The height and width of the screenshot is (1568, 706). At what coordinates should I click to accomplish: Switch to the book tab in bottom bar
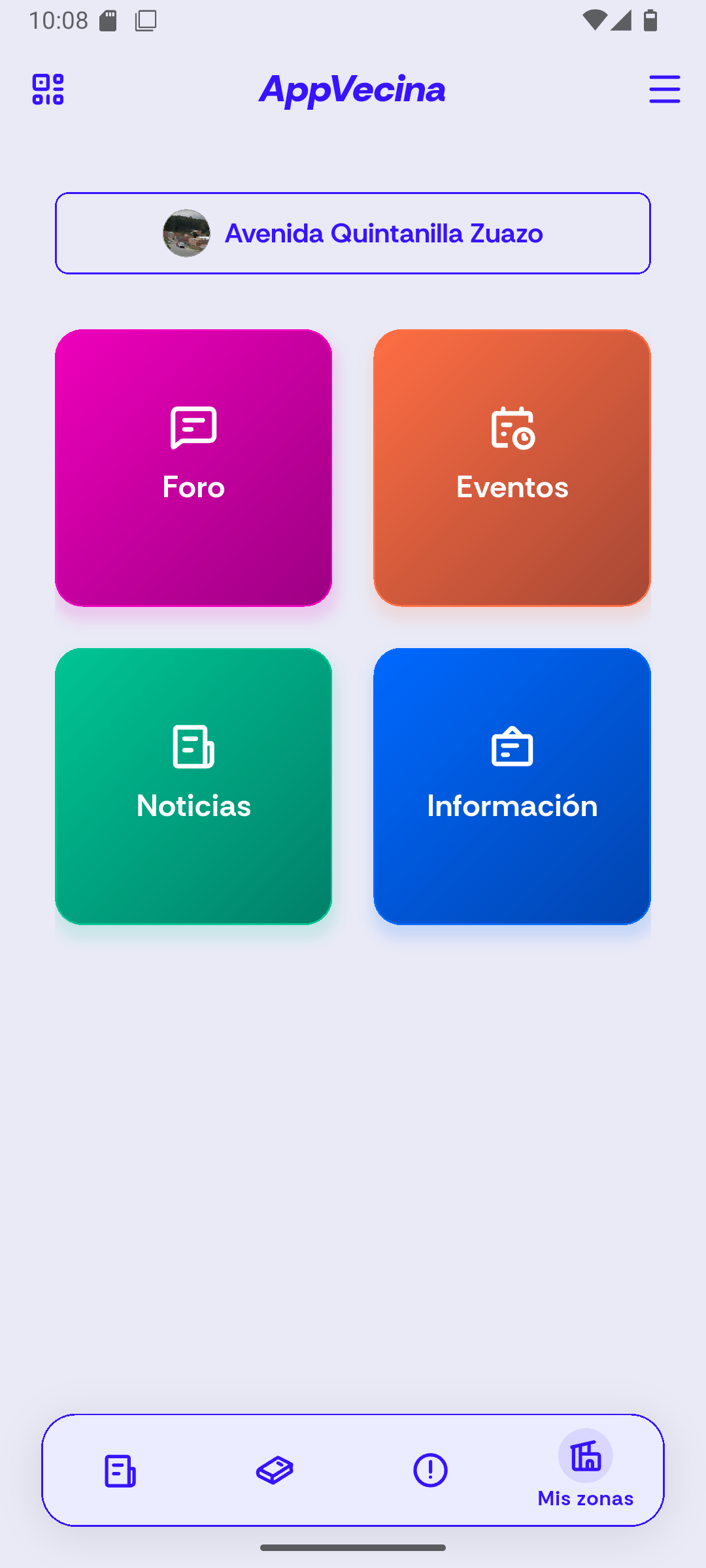point(275,1471)
